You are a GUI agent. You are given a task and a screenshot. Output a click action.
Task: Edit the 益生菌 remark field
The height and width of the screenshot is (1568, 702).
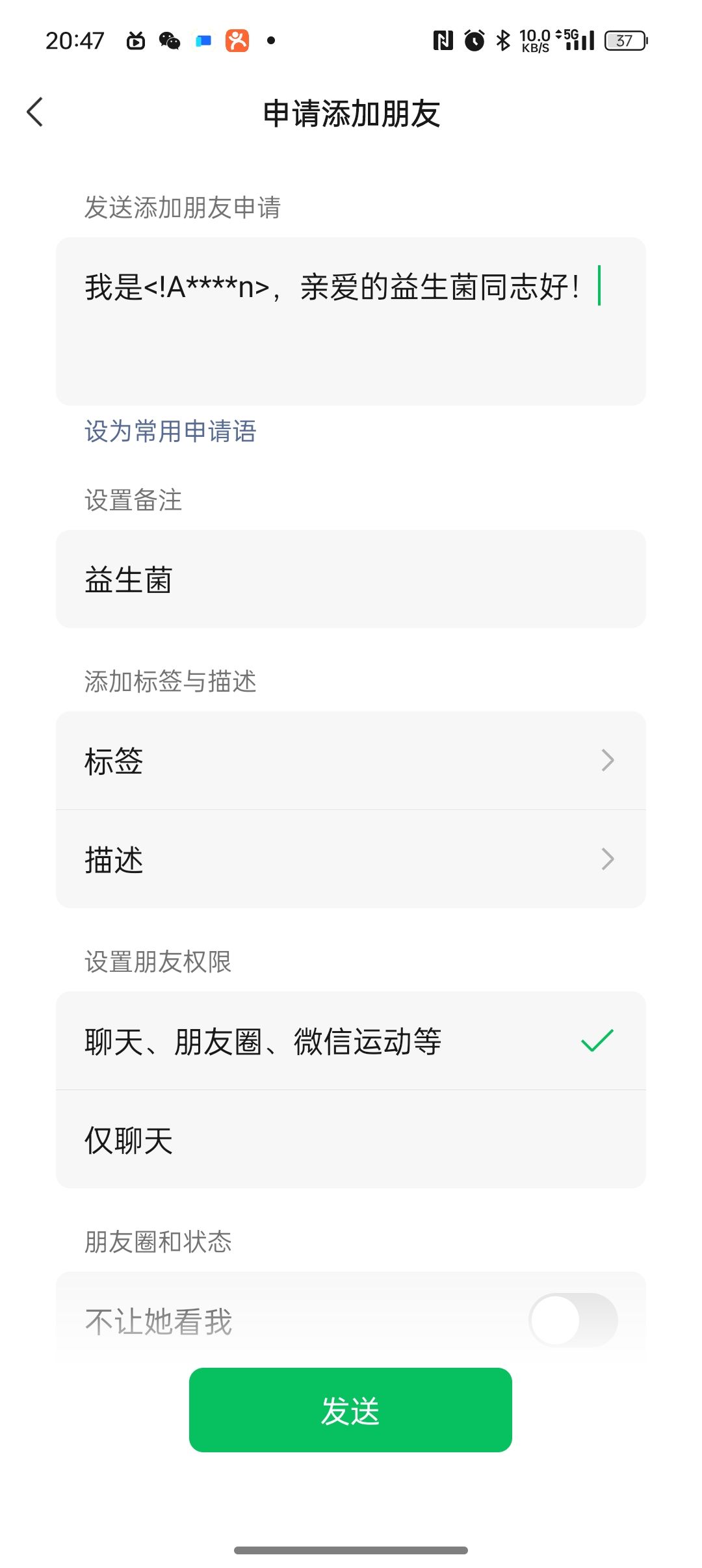tap(351, 579)
